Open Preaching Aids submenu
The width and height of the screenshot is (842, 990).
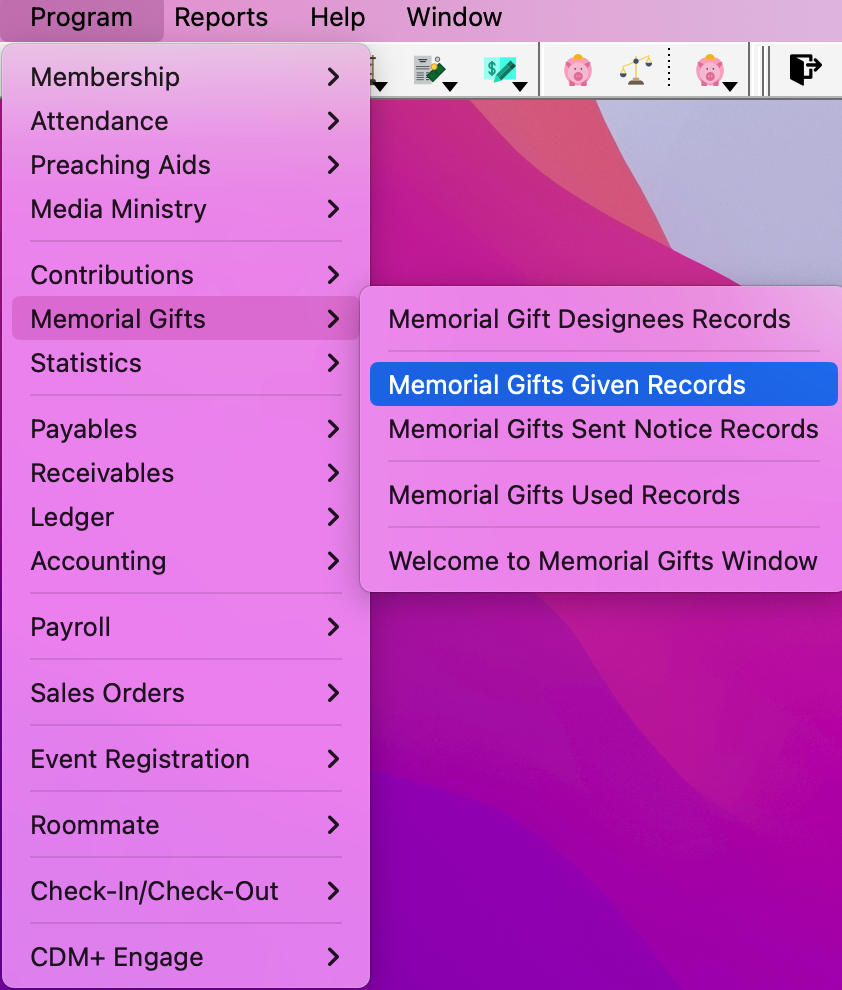[x=120, y=165]
